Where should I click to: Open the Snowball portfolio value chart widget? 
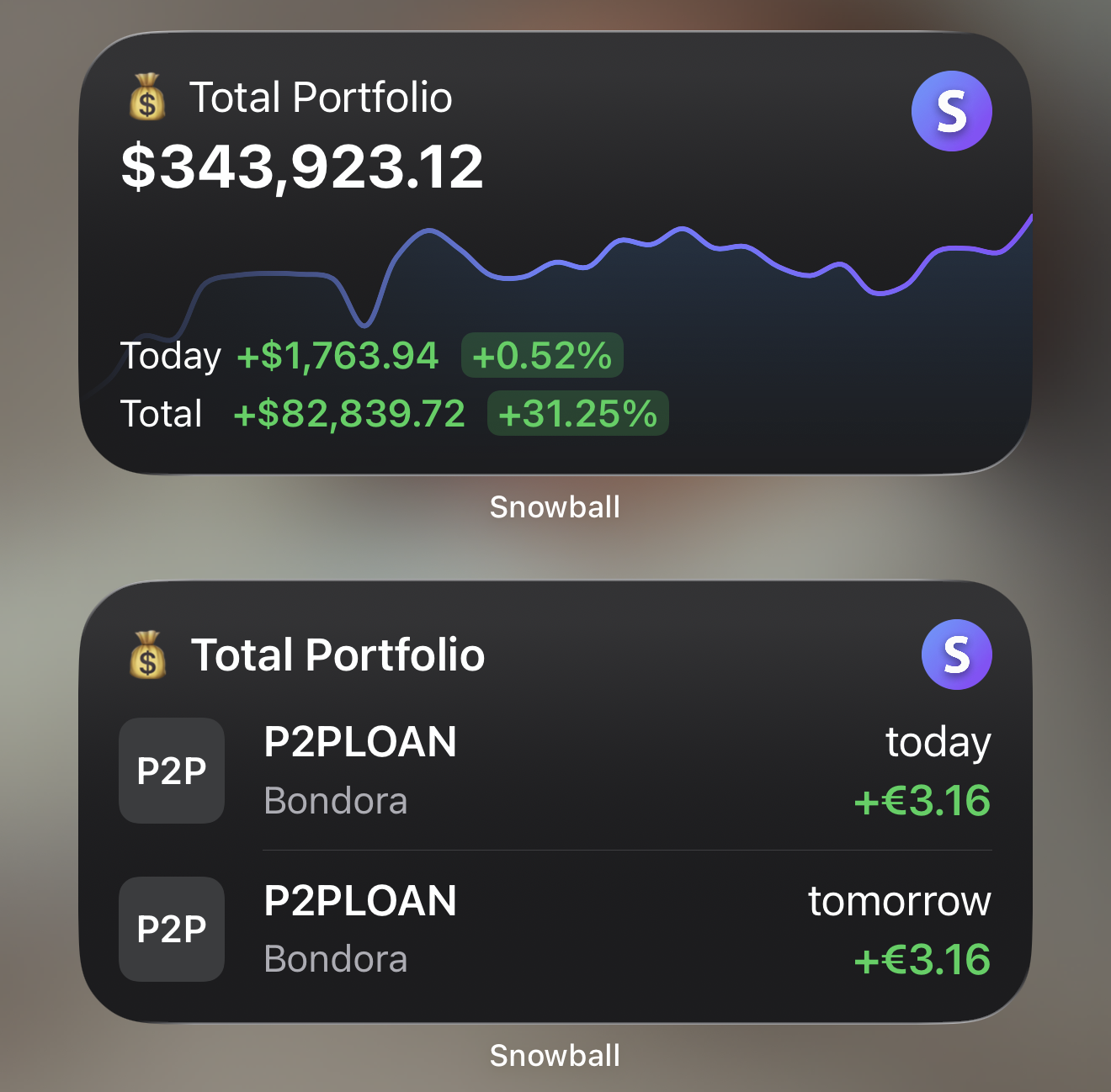pyautogui.click(x=555, y=252)
